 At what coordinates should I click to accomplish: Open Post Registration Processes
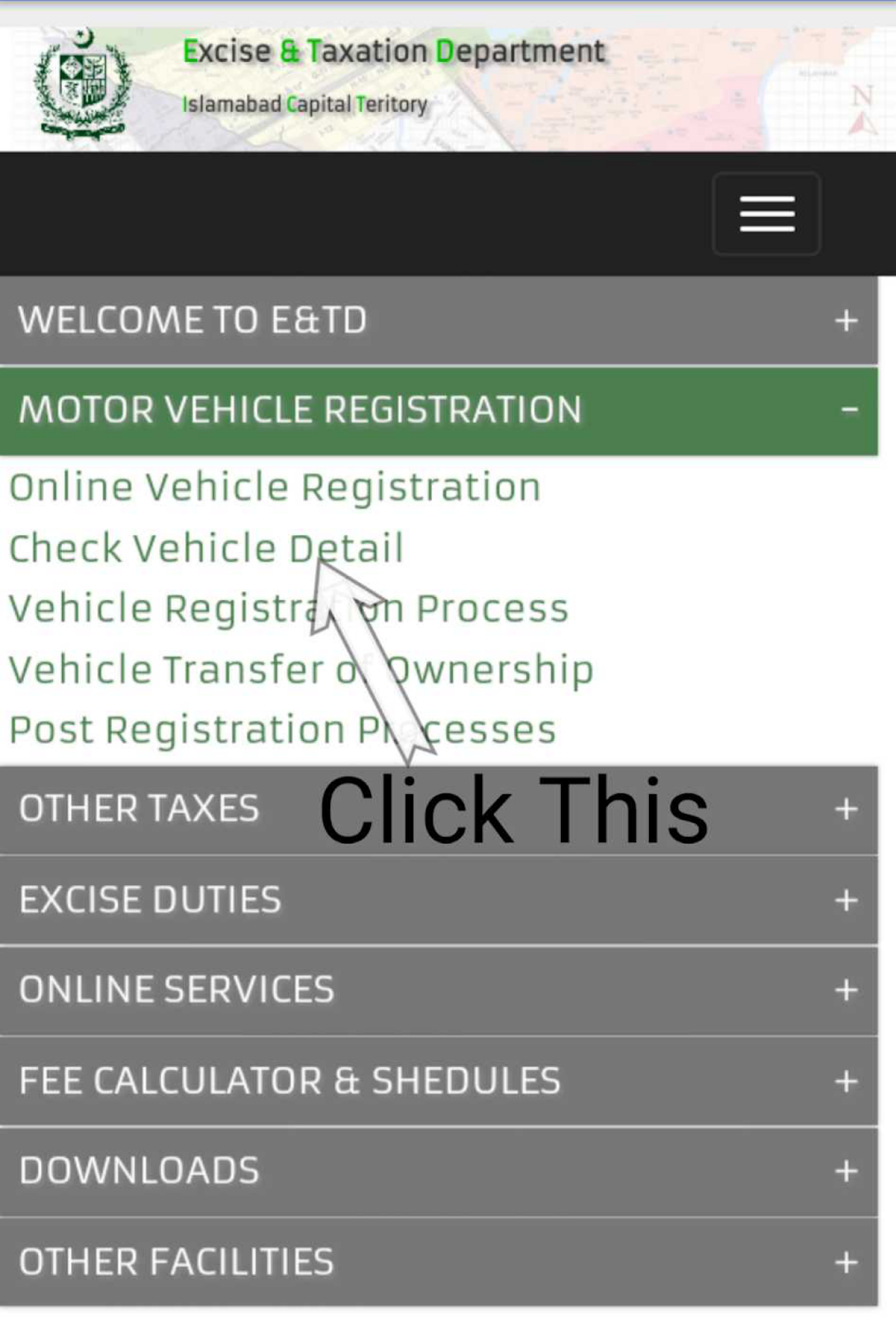[x=282, y=728]
